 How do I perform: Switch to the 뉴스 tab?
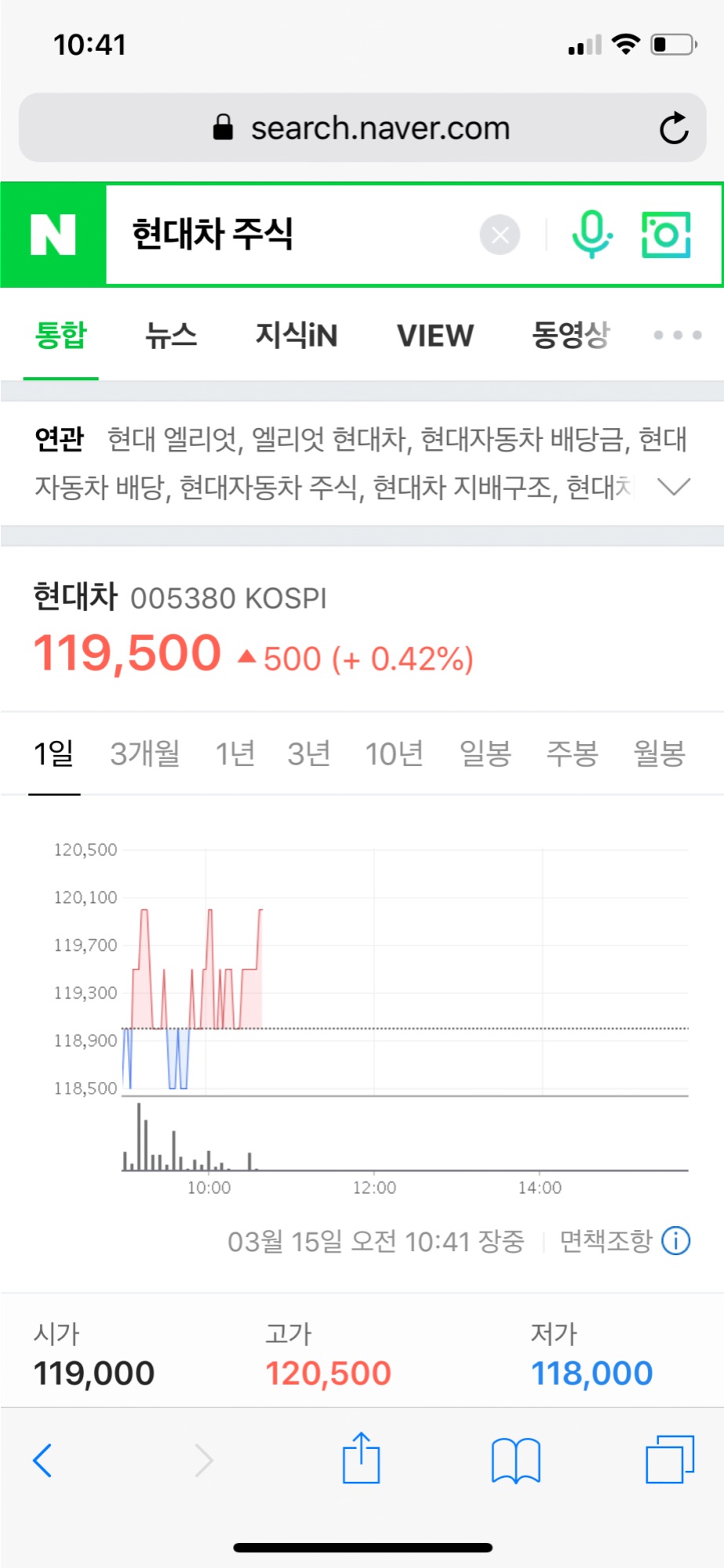(171, 336)
